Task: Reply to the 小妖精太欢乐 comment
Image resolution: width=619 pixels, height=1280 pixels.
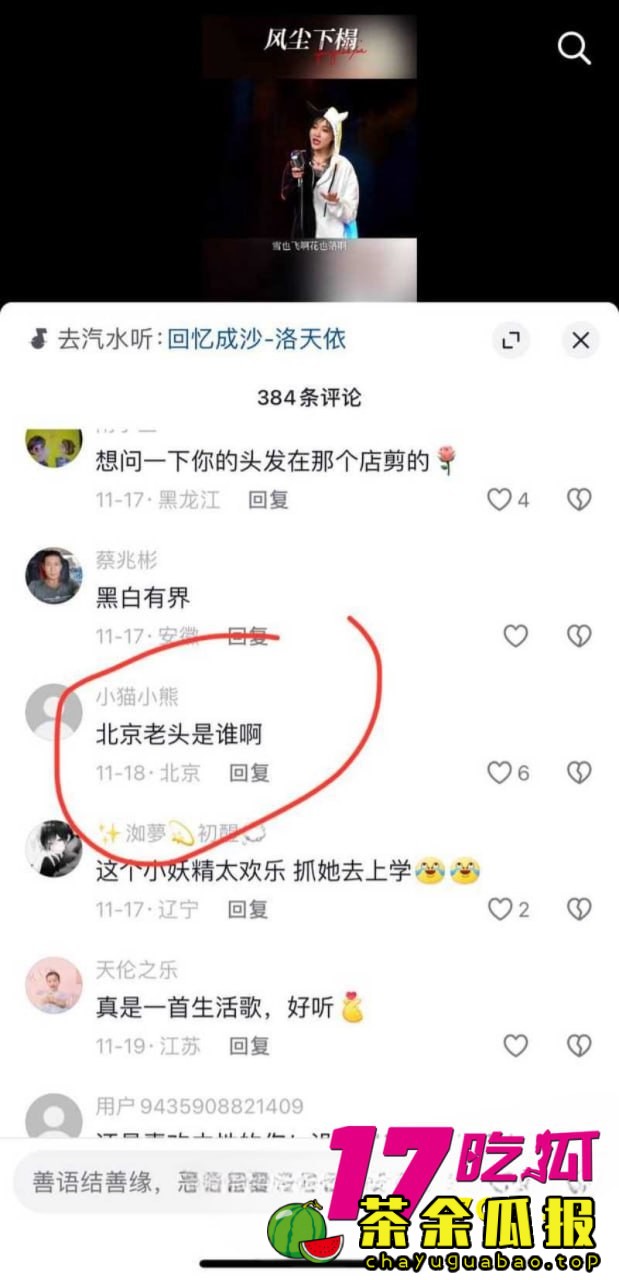Action: pyautogui.click(x=248, y=909)
